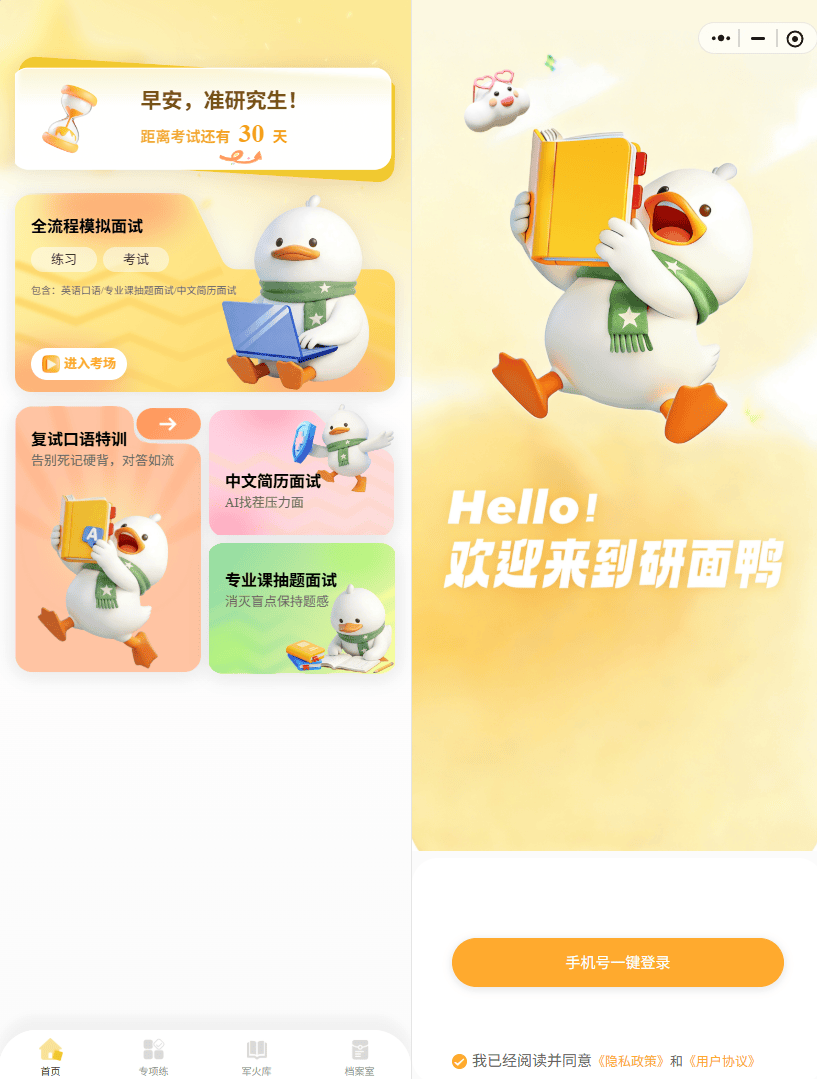
Task: Switch to the 专项练 tab
Action: (x=153, y=1056)
